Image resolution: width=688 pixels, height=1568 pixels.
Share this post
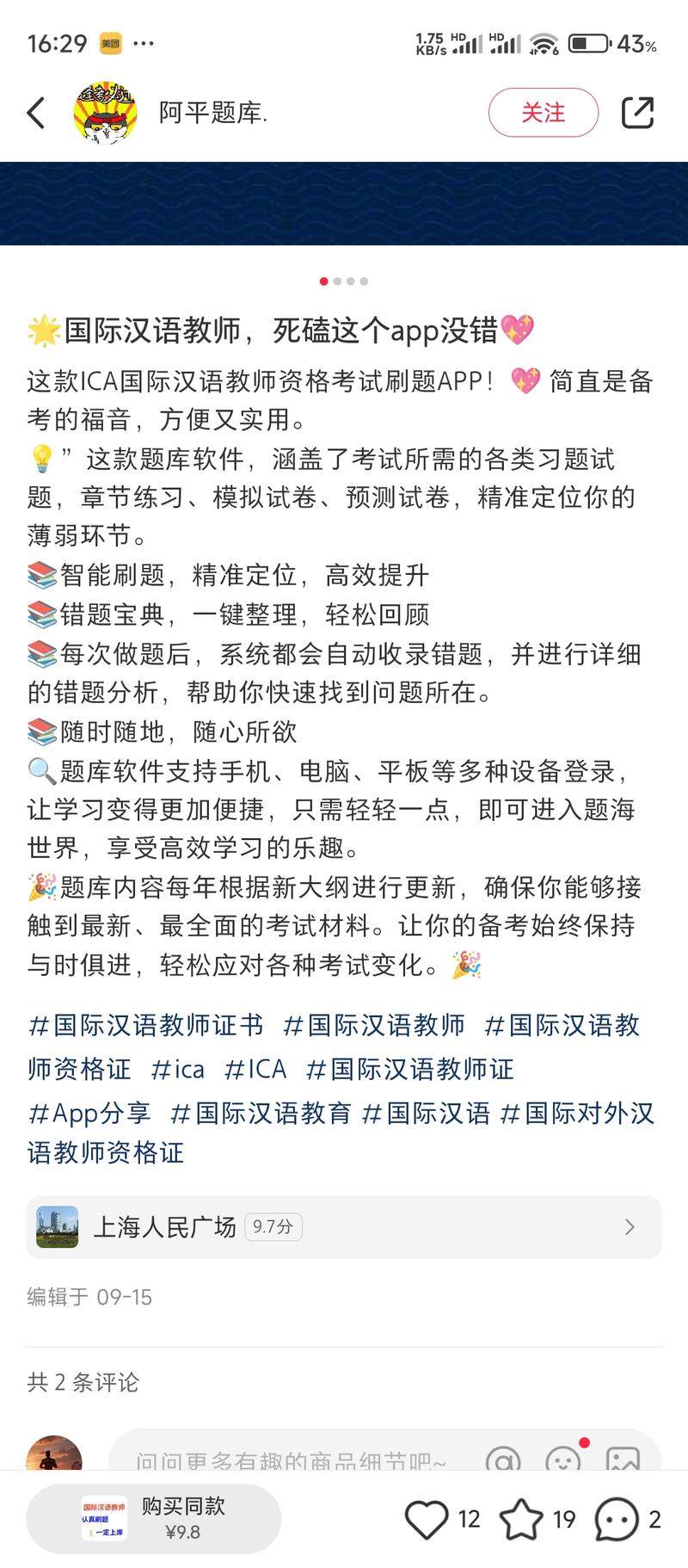point(637,113)
